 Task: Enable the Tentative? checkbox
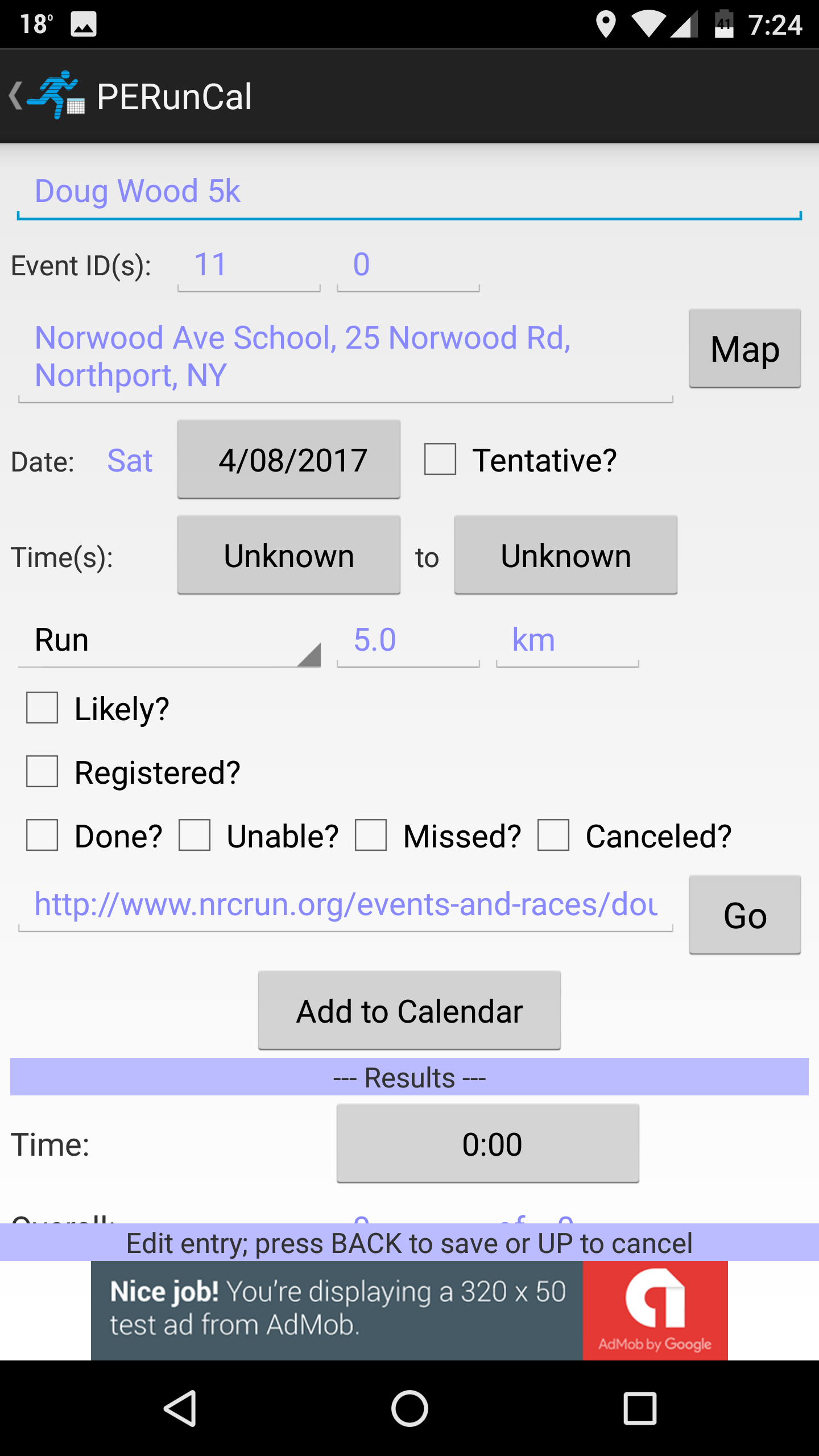point(440,461)
